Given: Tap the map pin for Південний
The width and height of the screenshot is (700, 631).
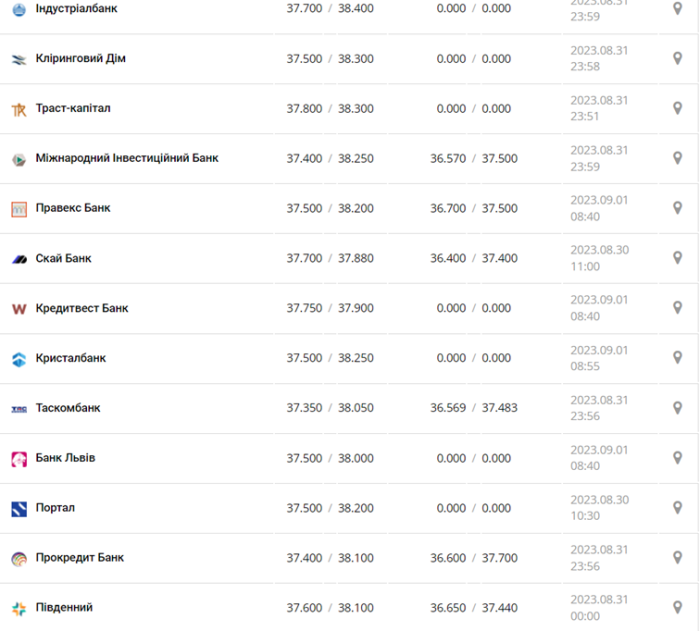Looking at the screenshot, I should point(677,608).
